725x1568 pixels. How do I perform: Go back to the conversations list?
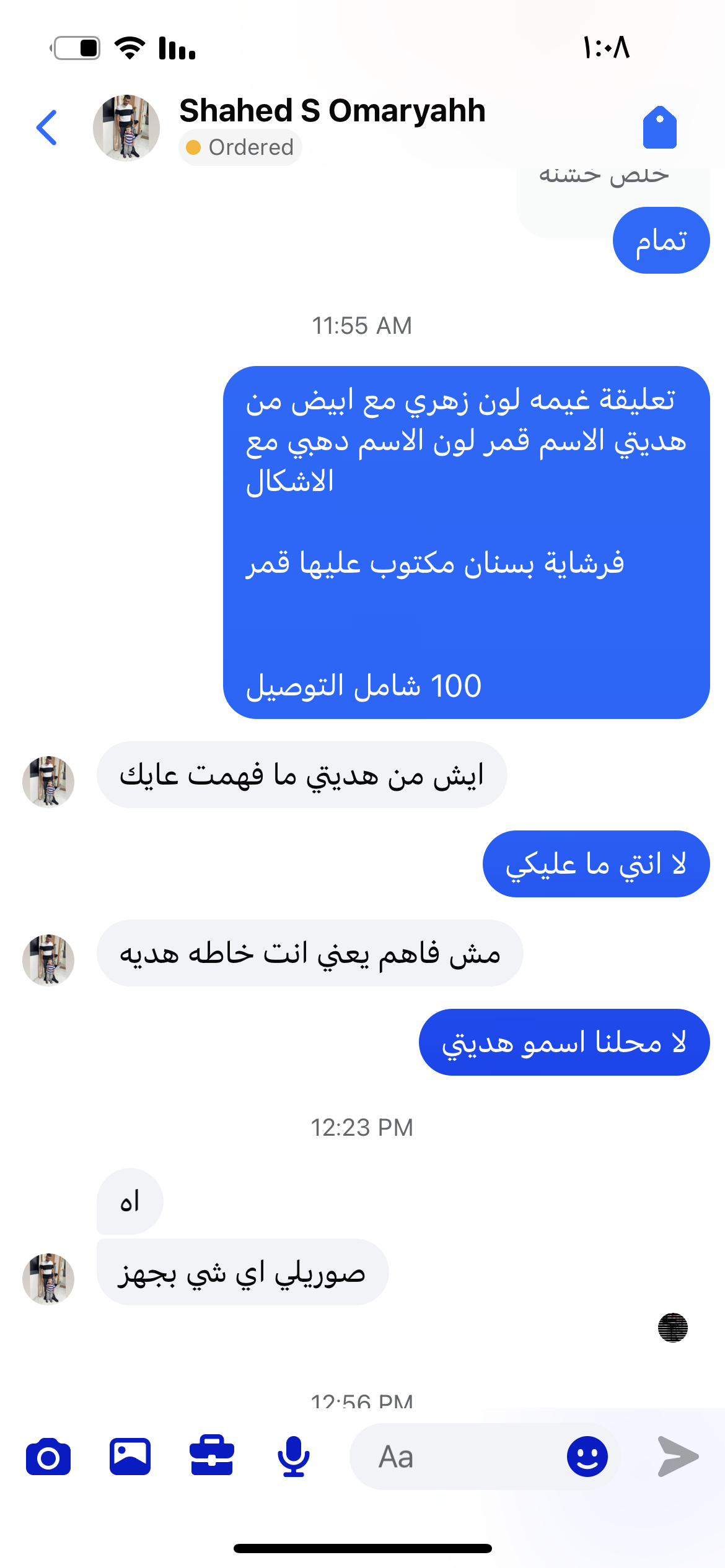point(47,128)
